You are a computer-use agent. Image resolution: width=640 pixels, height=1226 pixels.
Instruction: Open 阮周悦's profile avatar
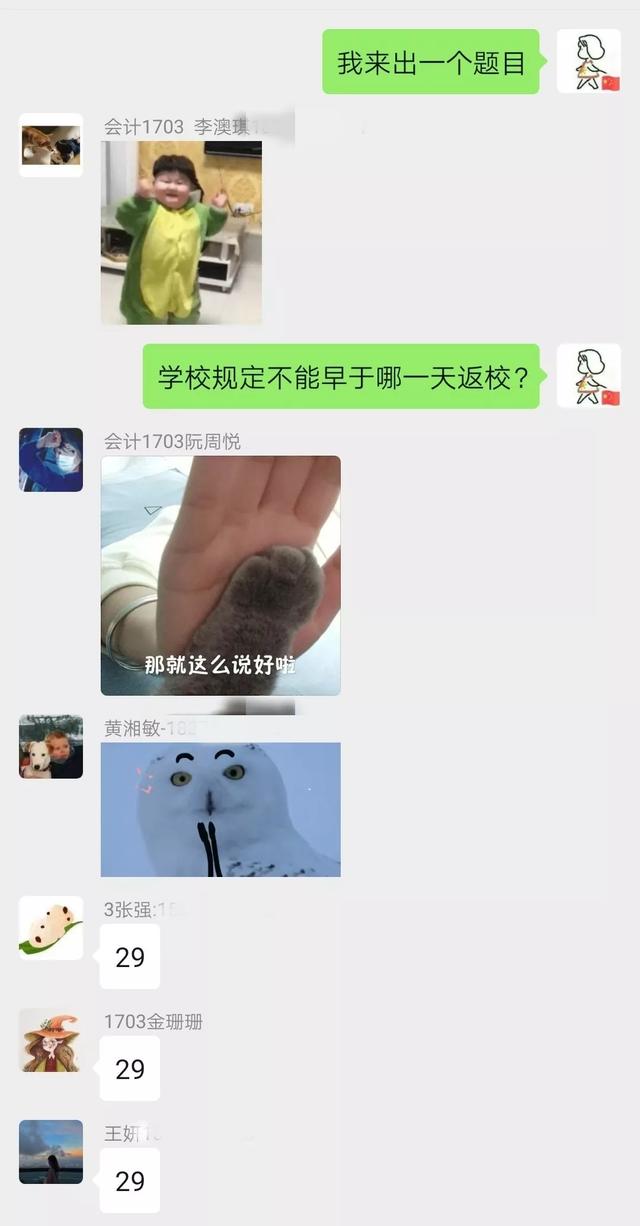pyautogui.click(x=51, y=460)
